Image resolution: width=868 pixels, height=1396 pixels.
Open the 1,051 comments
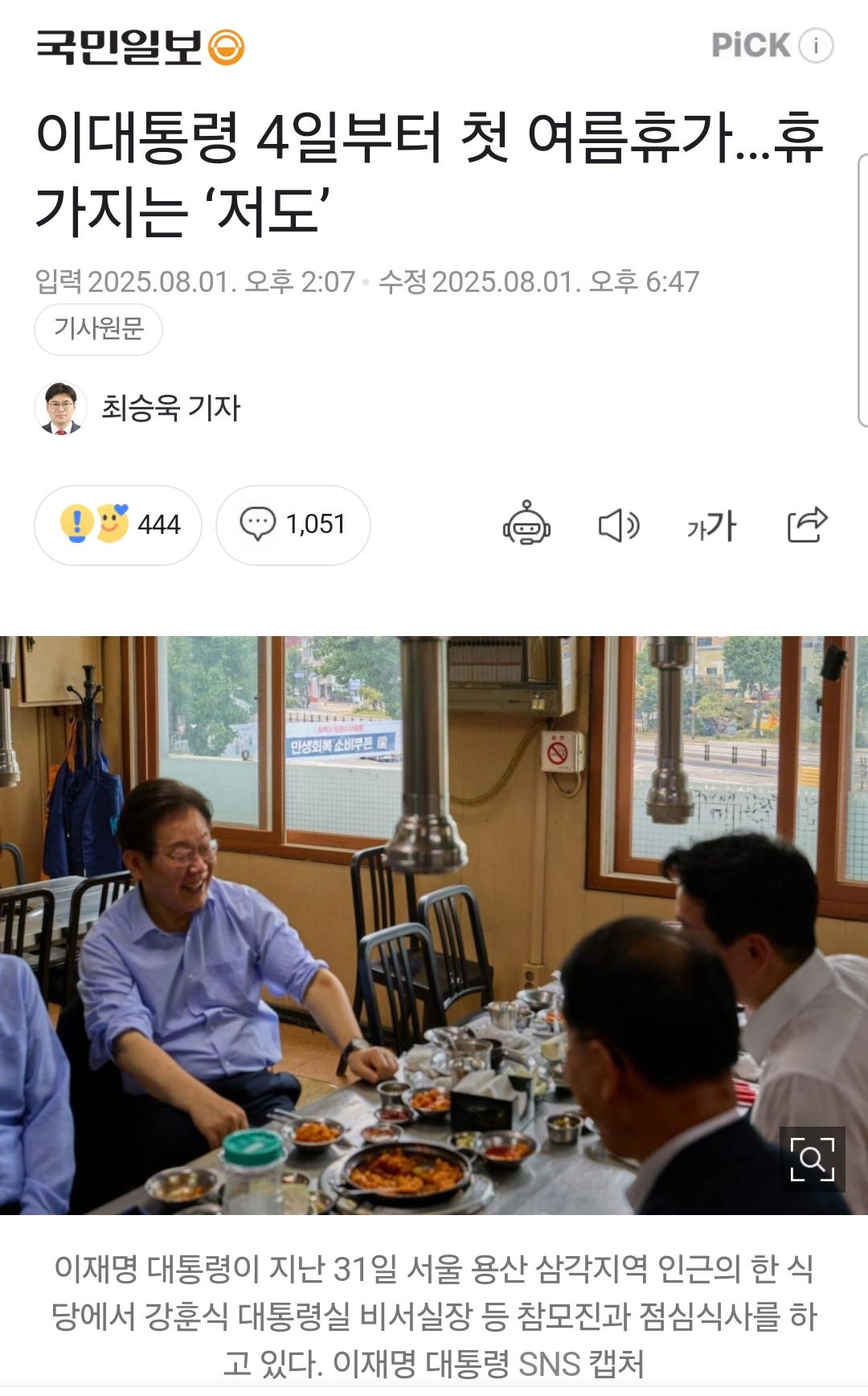pos(293,525)
